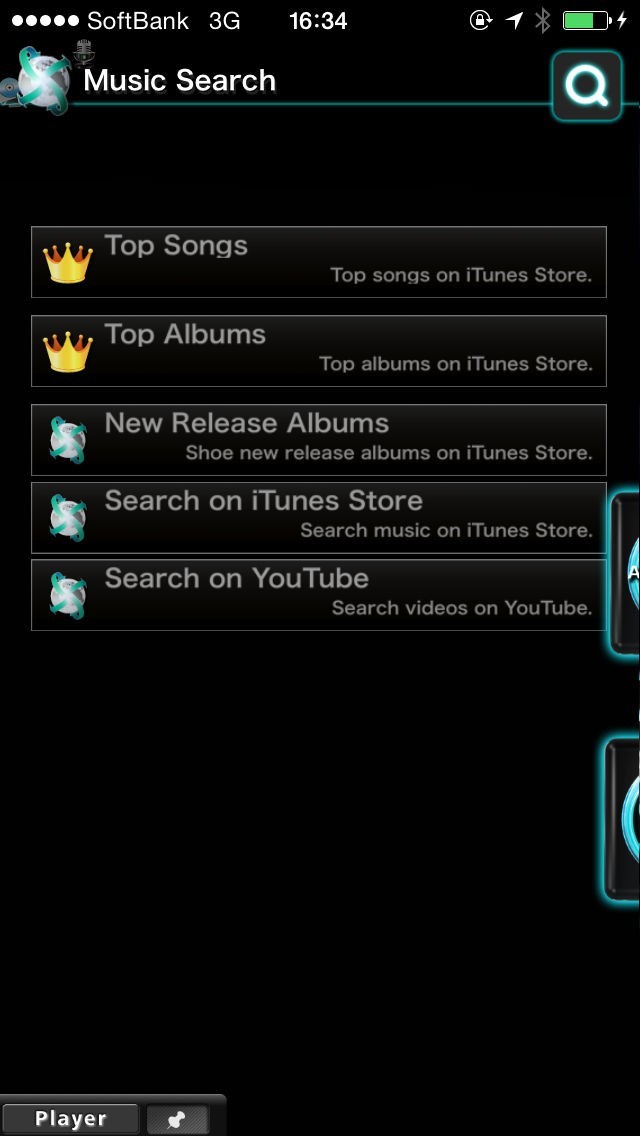The image size is (640, 1136).
Task: Switch to the Player tab
Action: [70, 1119]
